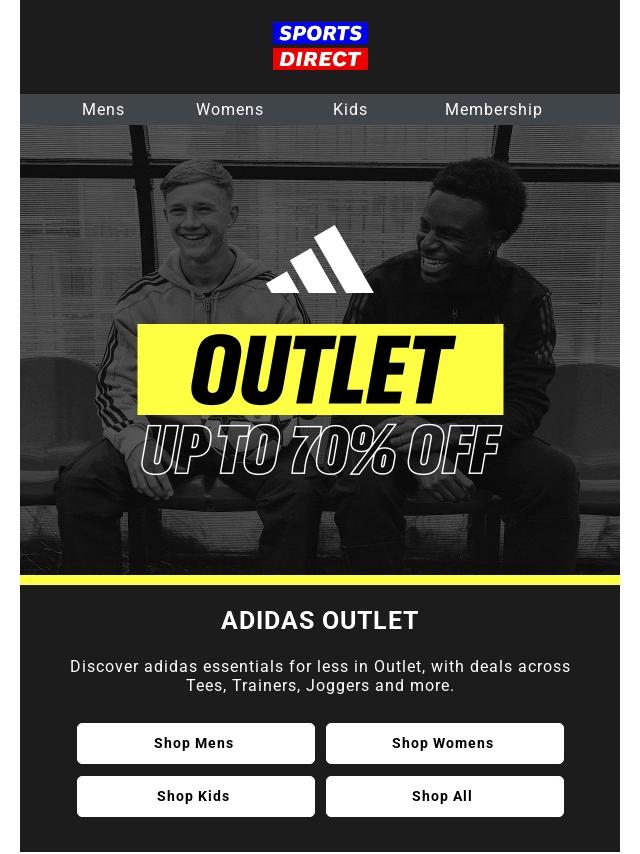Tap the Shop Kids button
The height and width of the screenshot is (854, 640).
coord(195,796)
